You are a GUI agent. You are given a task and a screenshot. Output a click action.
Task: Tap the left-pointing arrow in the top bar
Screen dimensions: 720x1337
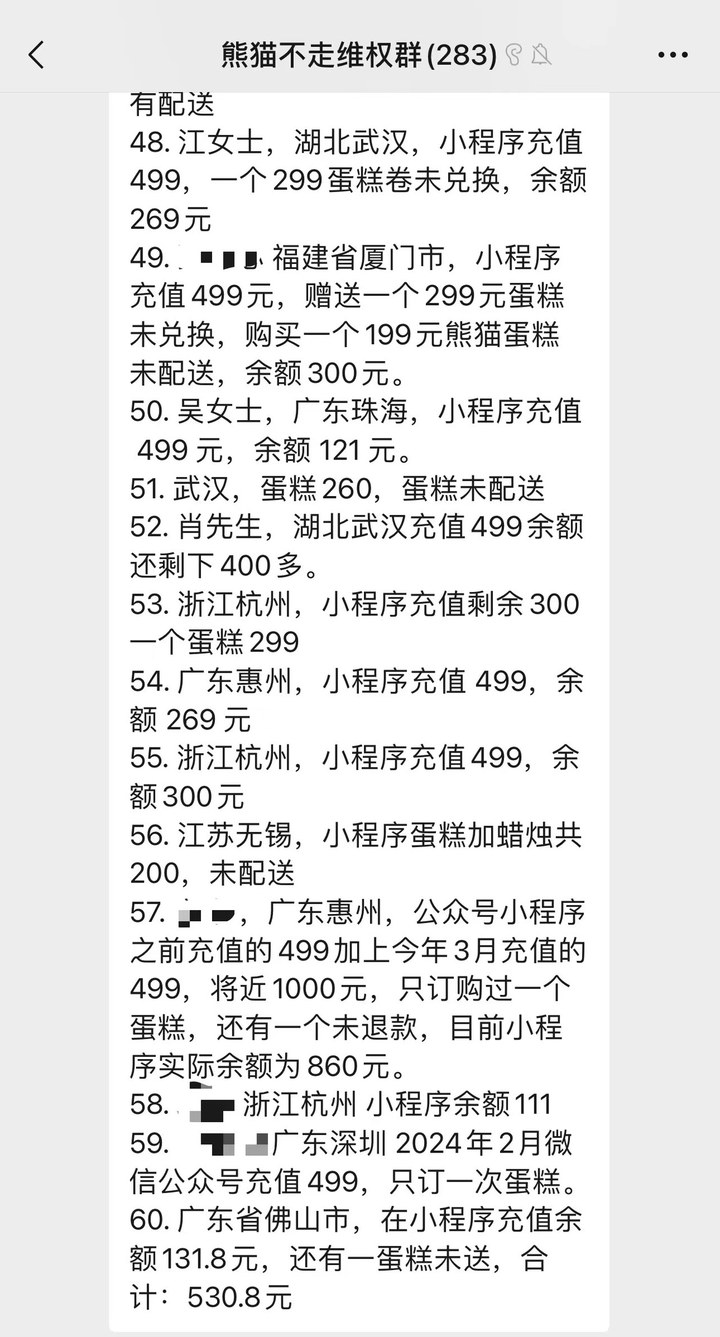pos(37,55)
